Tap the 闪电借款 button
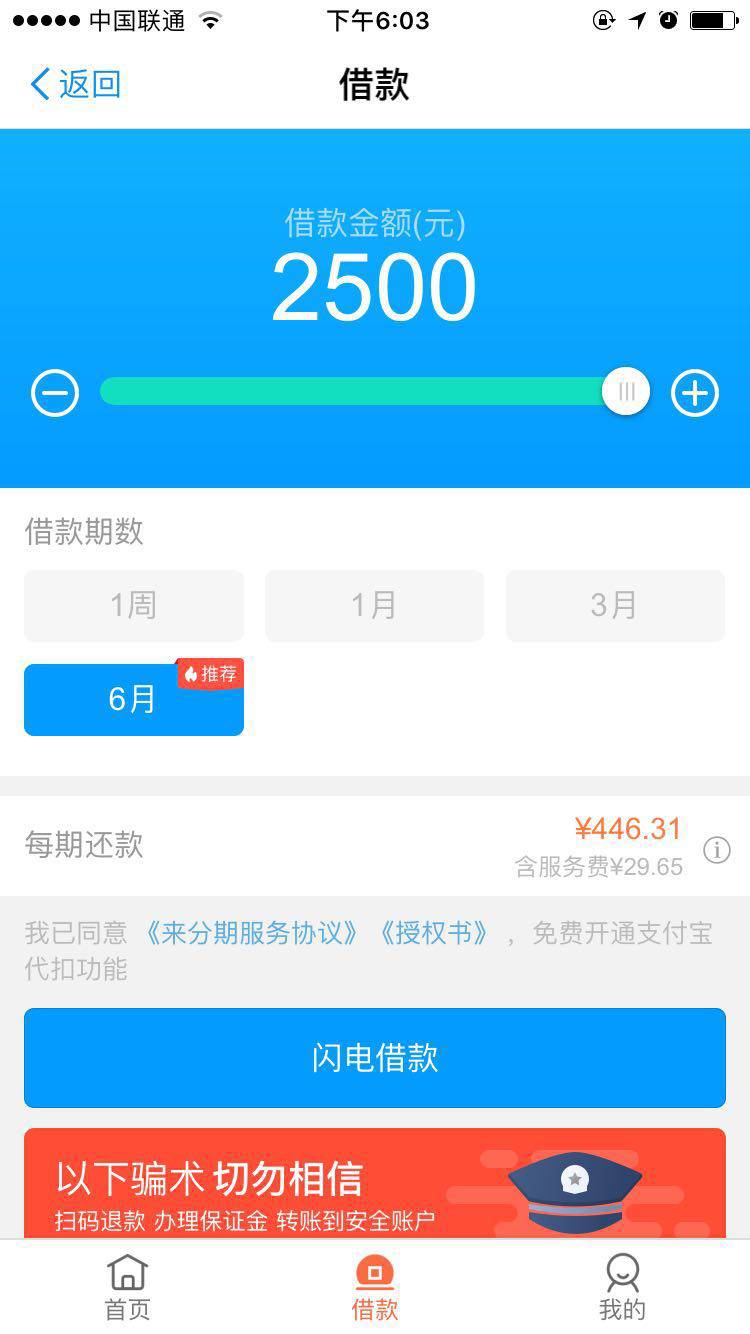Image resolution: width=750 pixels, height=1334 pixels. pyautogui.click(x=375, y=1058)
